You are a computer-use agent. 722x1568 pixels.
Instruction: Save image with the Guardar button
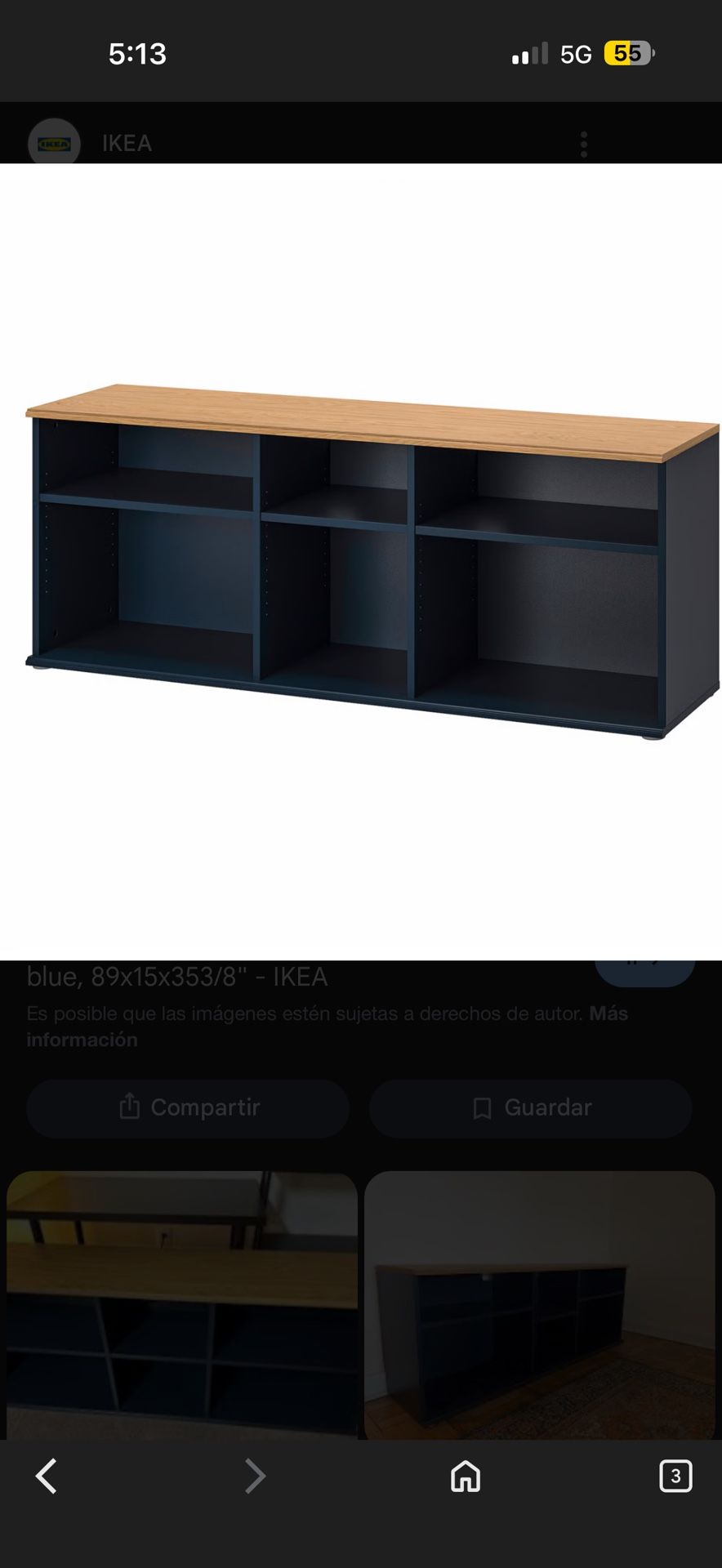coord(531,1107)
